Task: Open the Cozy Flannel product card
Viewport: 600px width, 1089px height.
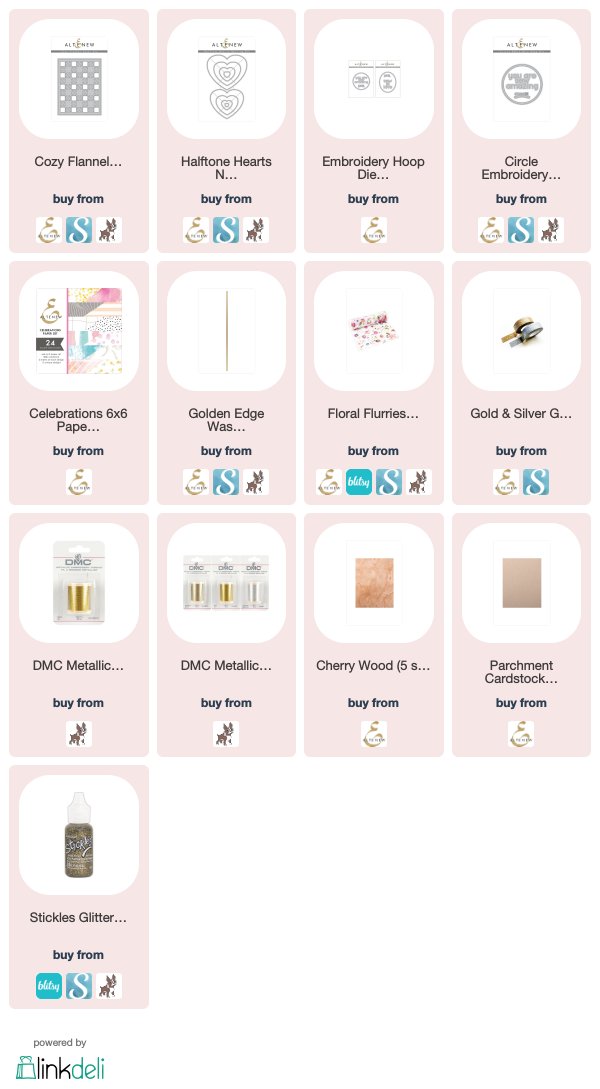Action: 79,80
